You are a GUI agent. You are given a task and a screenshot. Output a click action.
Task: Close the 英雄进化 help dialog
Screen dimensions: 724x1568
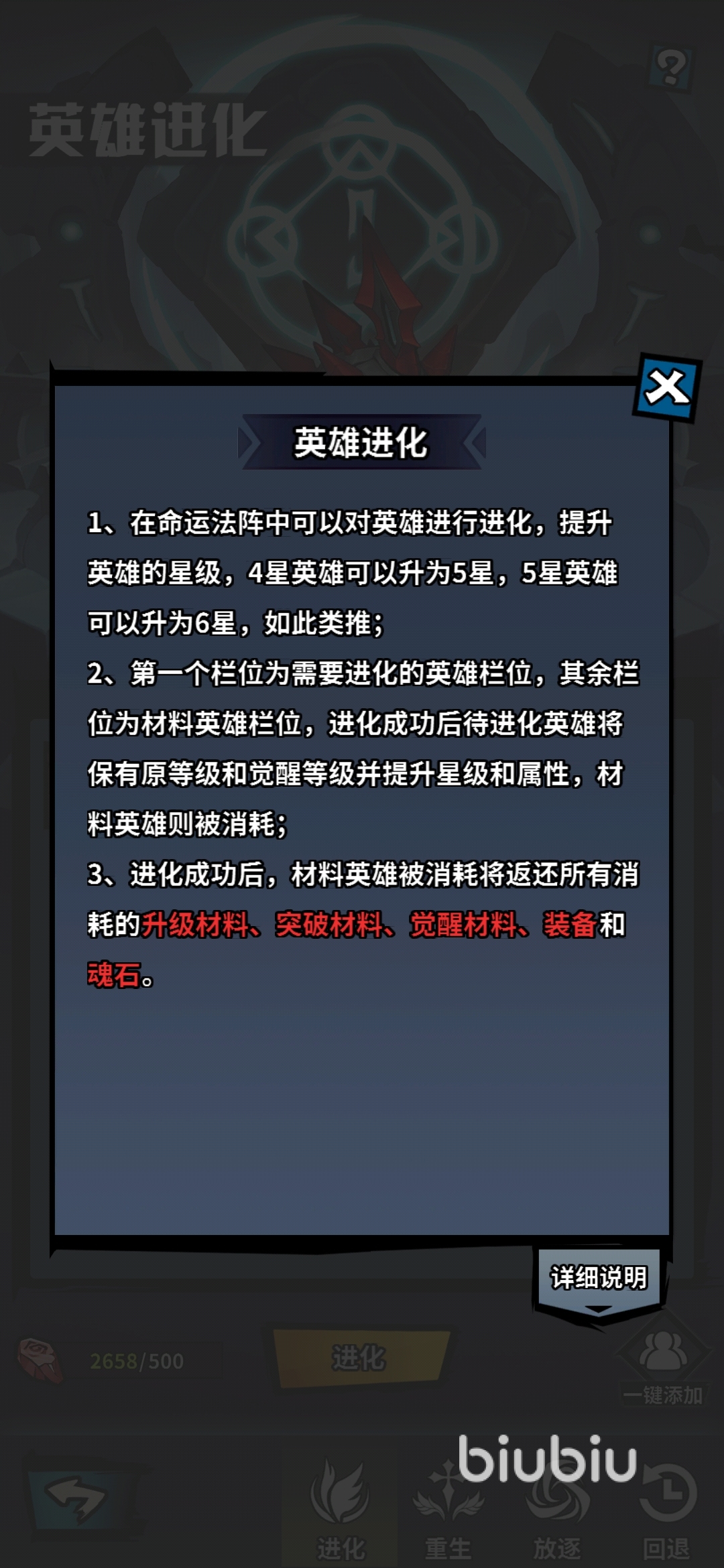coord(666,388)
